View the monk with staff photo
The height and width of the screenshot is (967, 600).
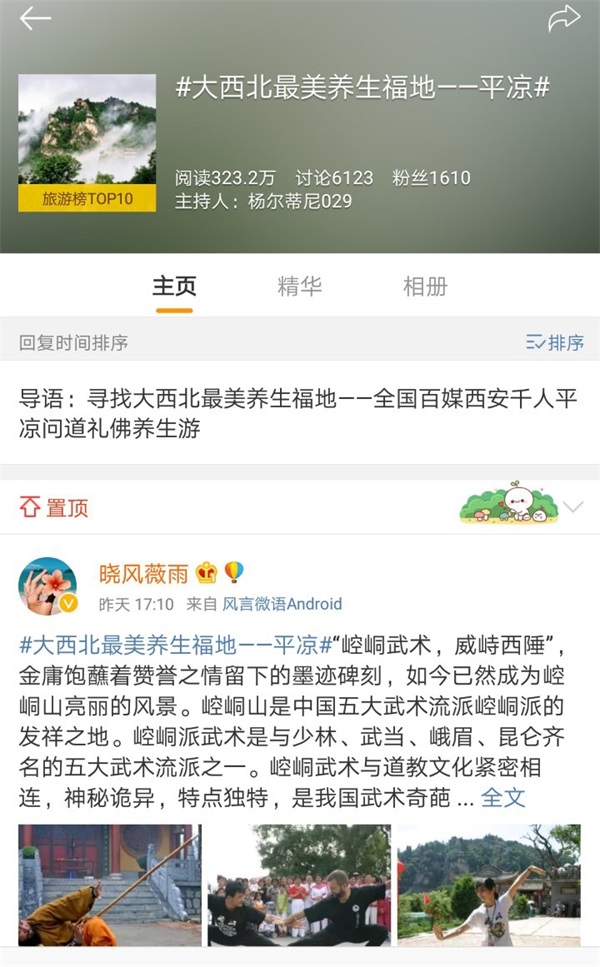109,885
